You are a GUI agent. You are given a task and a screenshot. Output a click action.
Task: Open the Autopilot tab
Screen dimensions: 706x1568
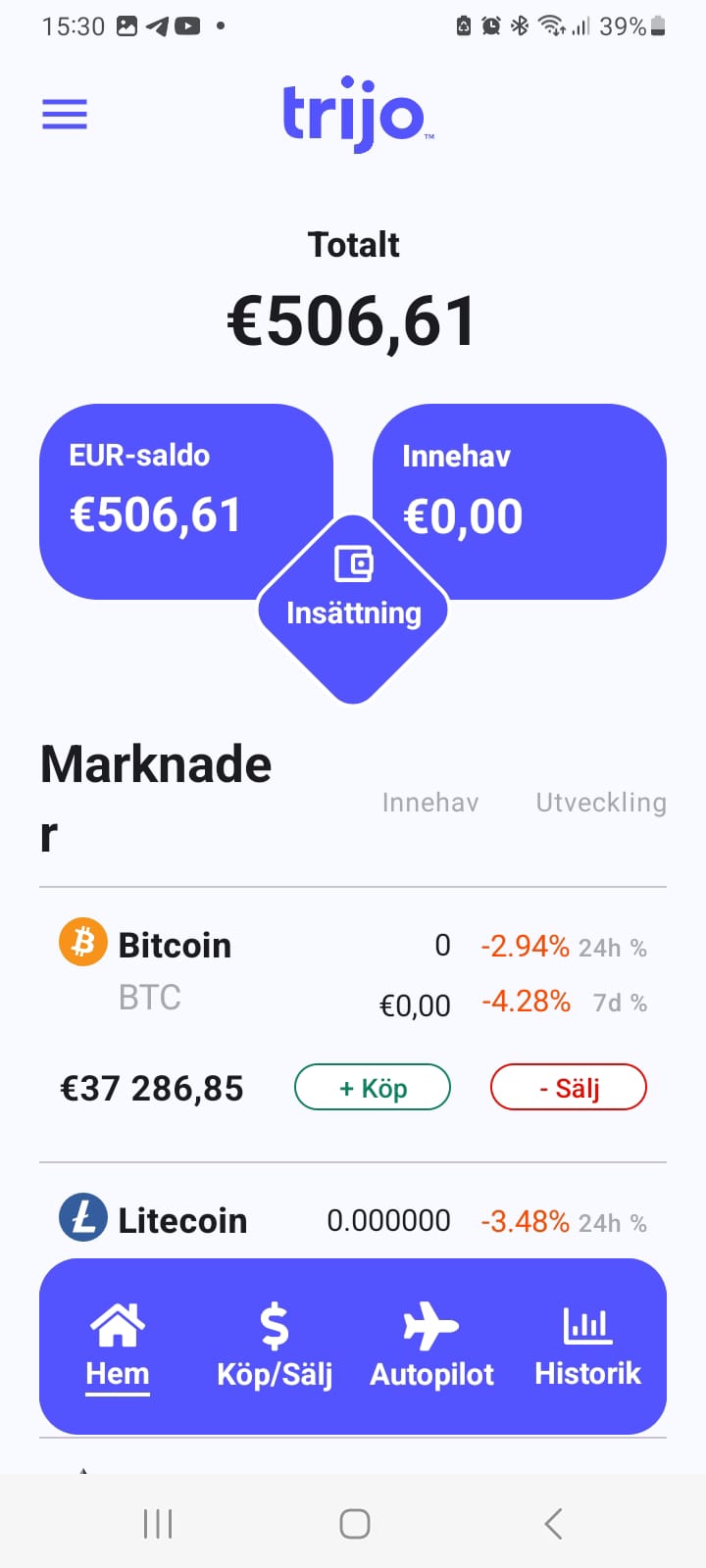click(x=431, y=1345)
